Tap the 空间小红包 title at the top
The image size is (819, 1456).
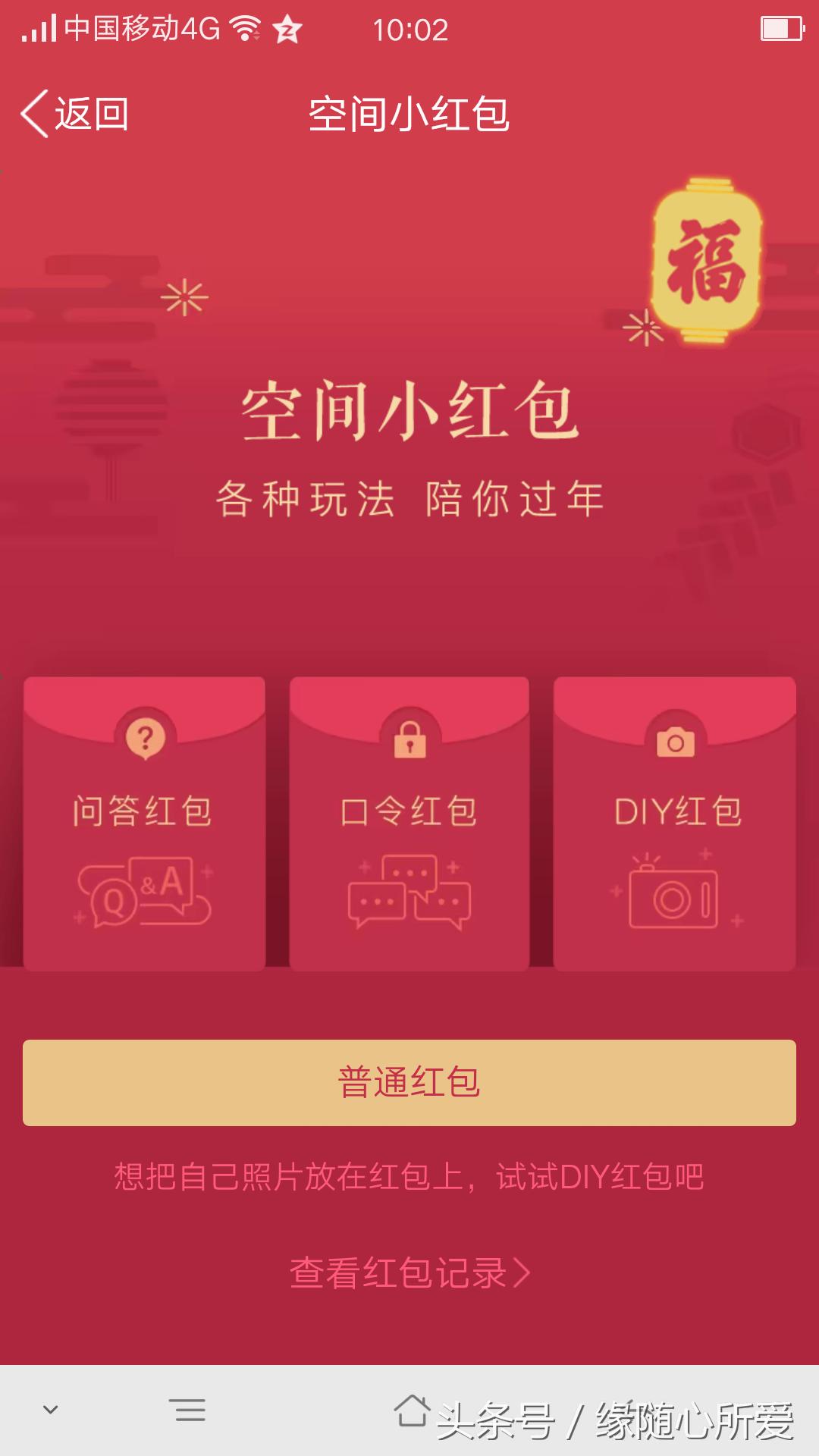409,112
